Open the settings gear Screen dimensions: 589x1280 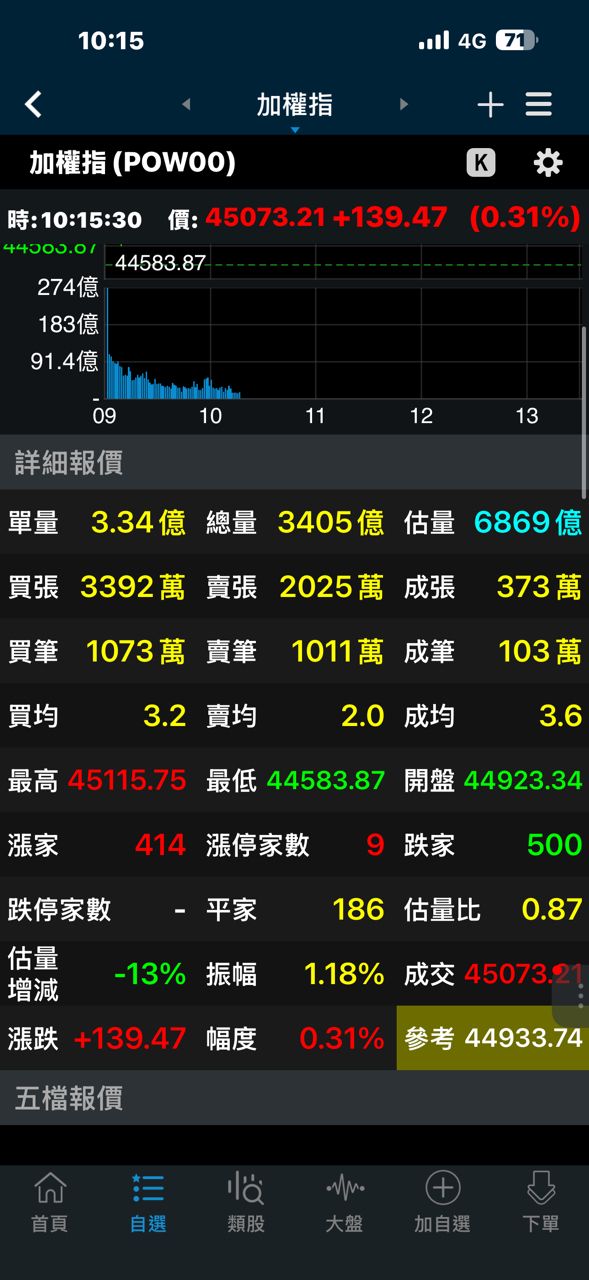pyautogui.click(x=548, y=163)
